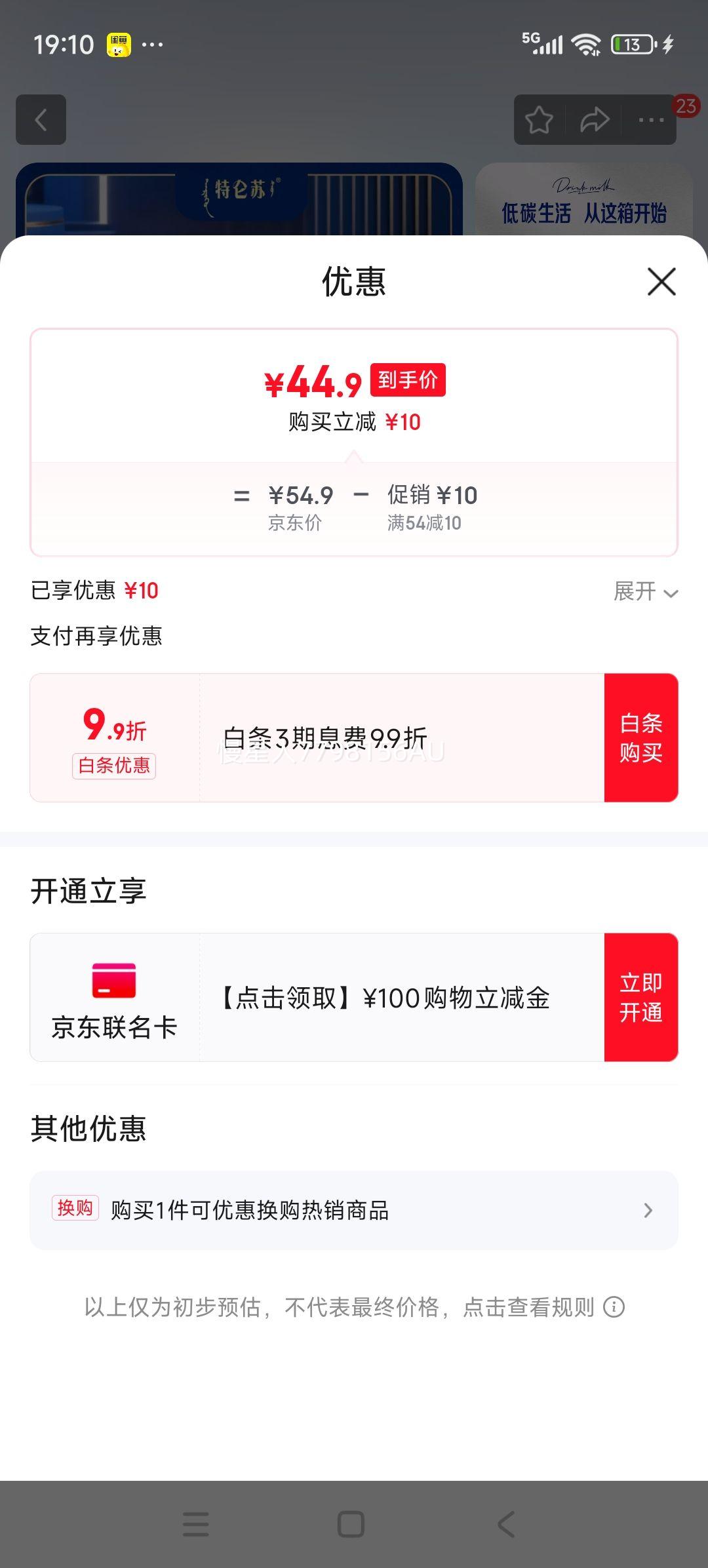Favorite this product with the star icon
708x1568 pixels.
coord(539,120)
